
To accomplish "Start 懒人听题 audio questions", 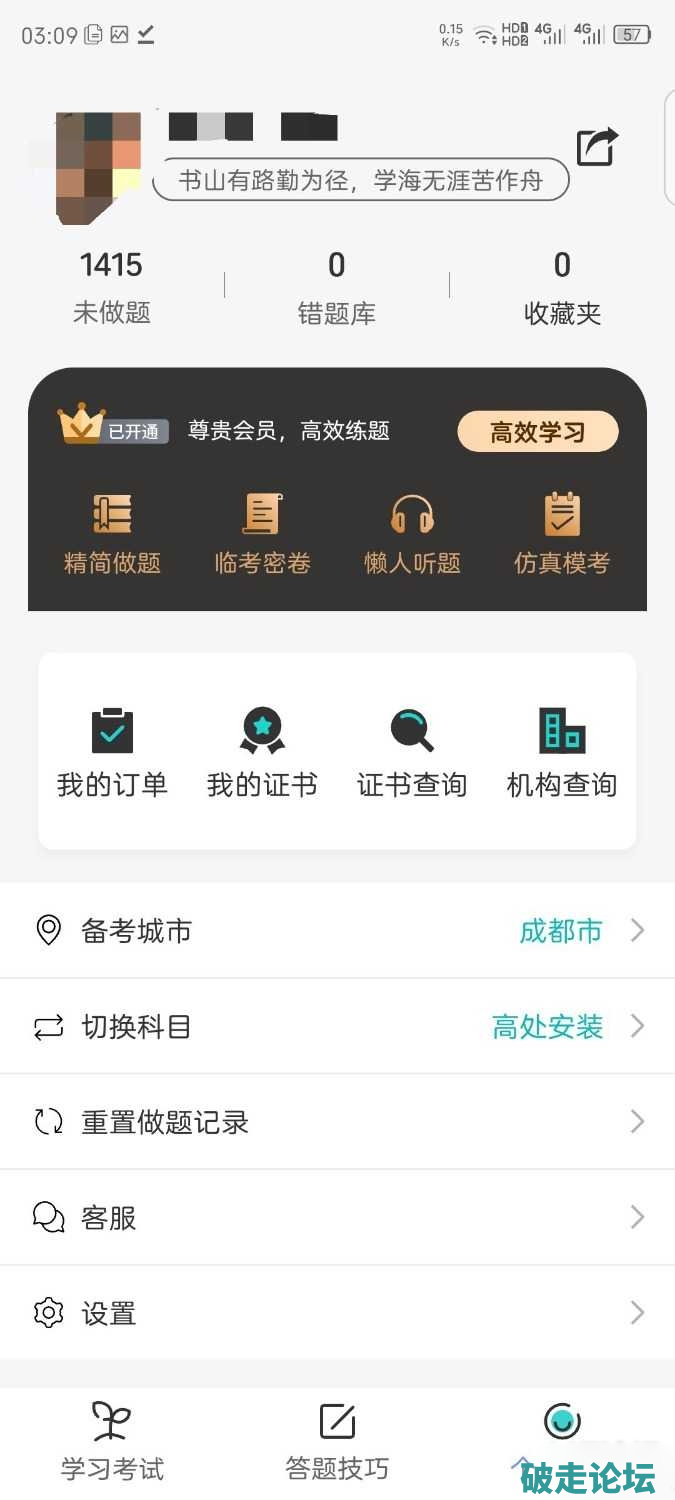I will point(412,534).
